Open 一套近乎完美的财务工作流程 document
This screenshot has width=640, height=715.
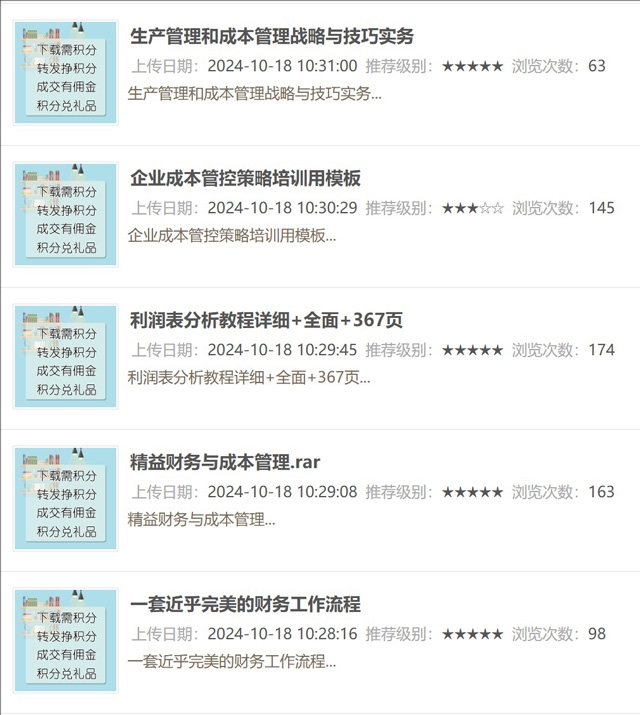point(245,605)
